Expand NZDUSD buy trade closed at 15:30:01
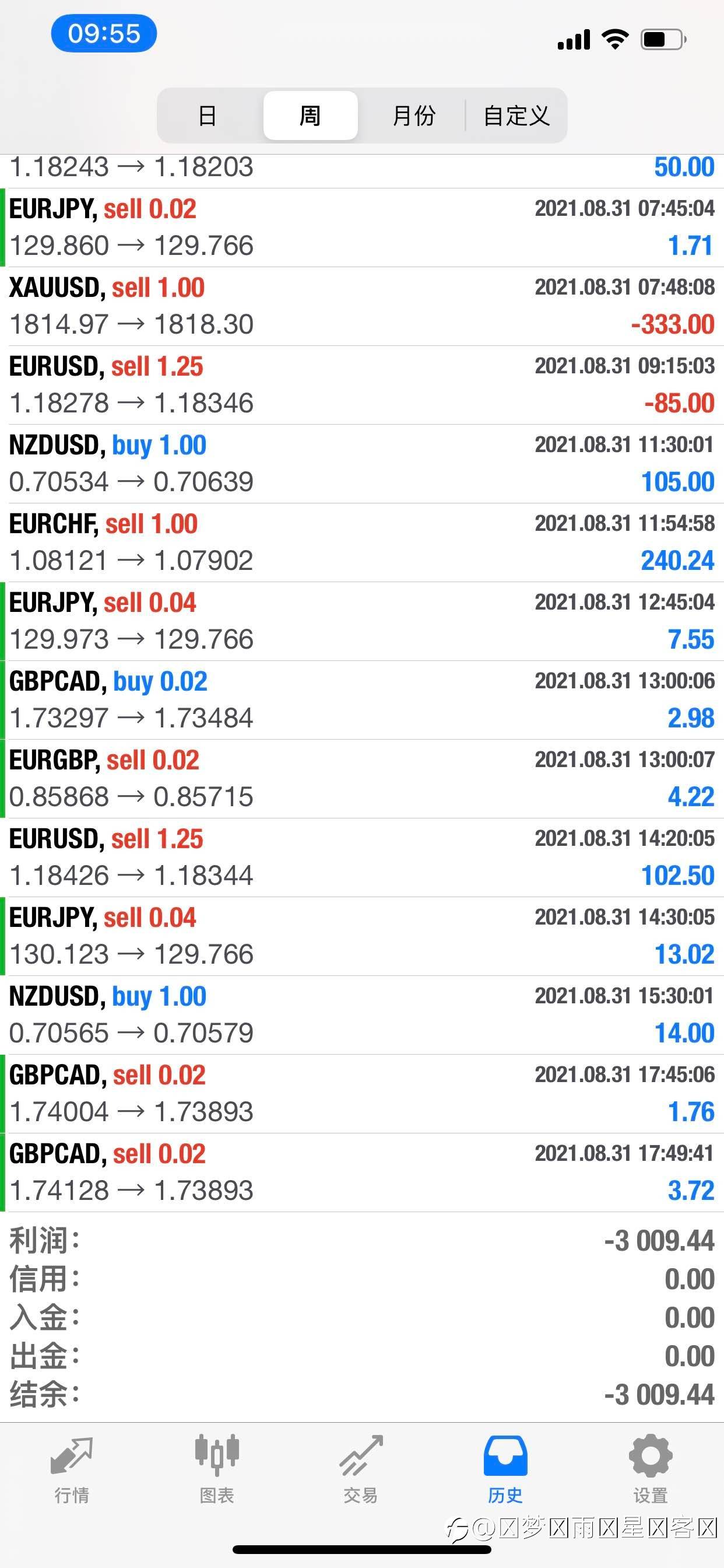Viewport: 724px width, 1568px height. [362, 1014]
